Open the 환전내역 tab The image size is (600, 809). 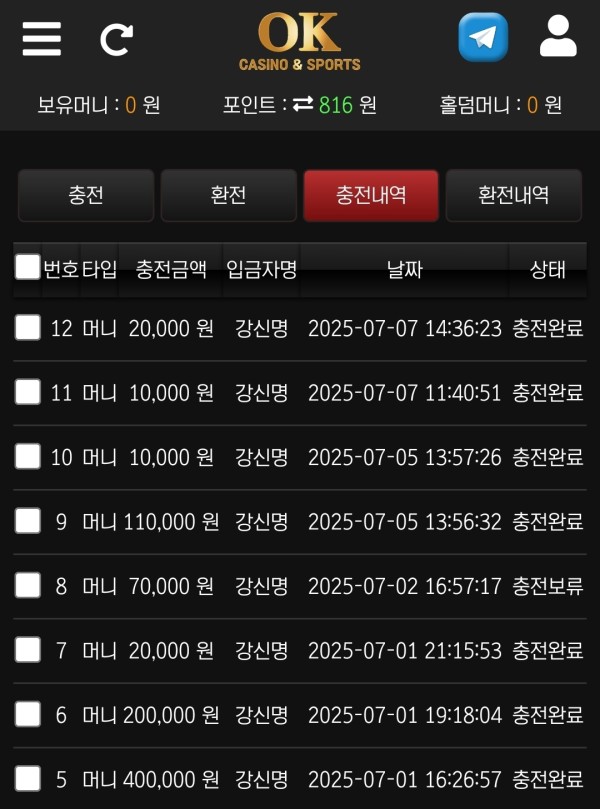click(x=513, y=195)
